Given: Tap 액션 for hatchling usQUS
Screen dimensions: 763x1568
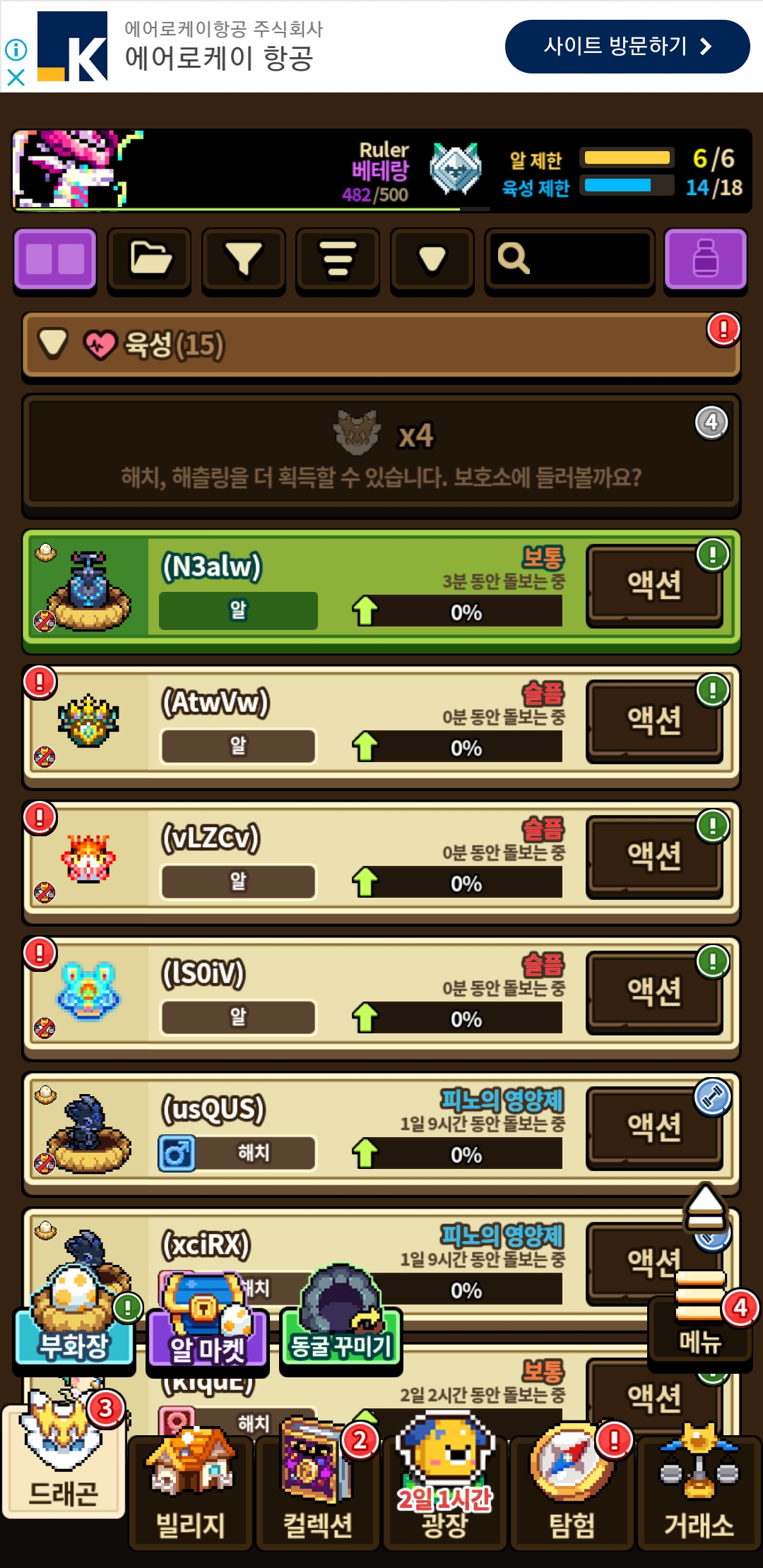Looking at the screenshot, I should [x=654, y=1128].
